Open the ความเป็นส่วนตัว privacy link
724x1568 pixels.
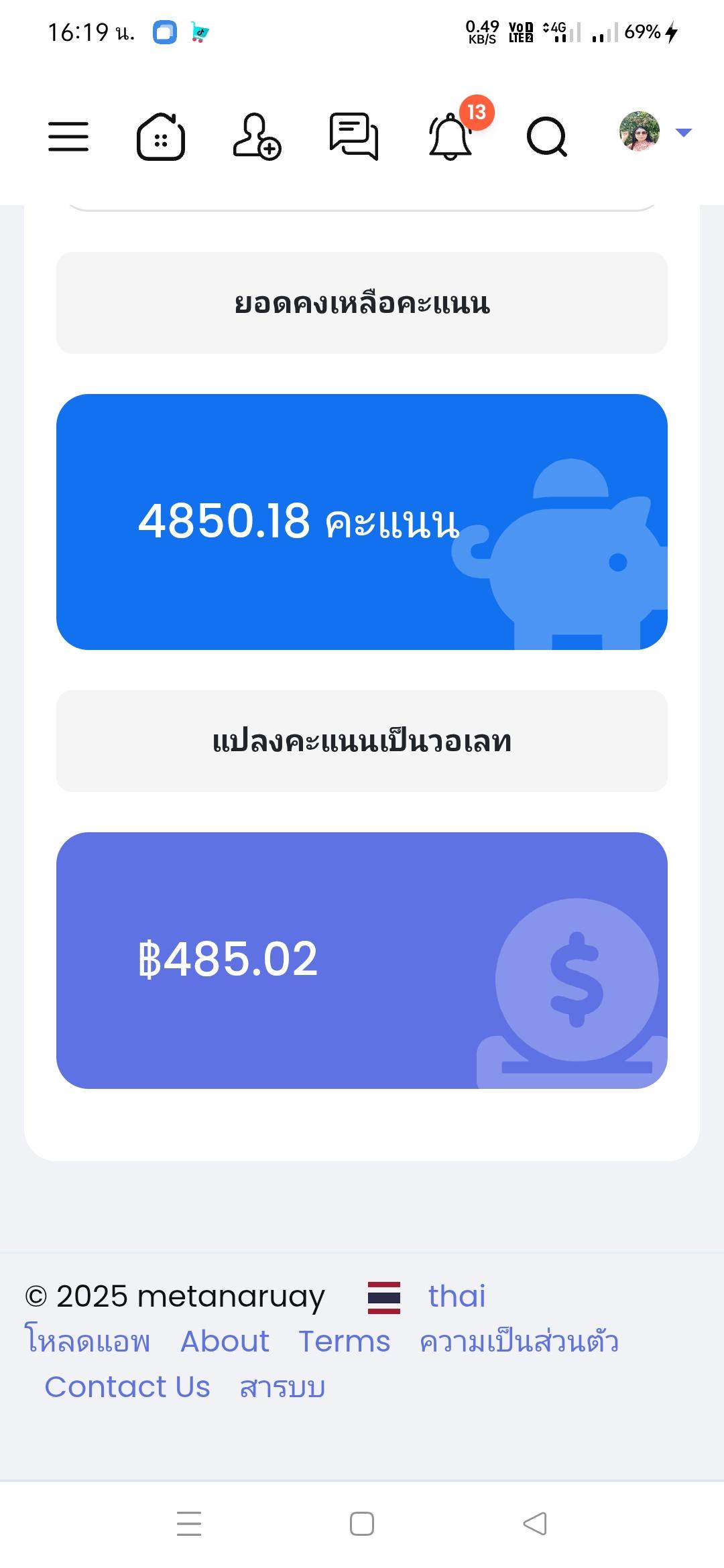[519, 1342]
